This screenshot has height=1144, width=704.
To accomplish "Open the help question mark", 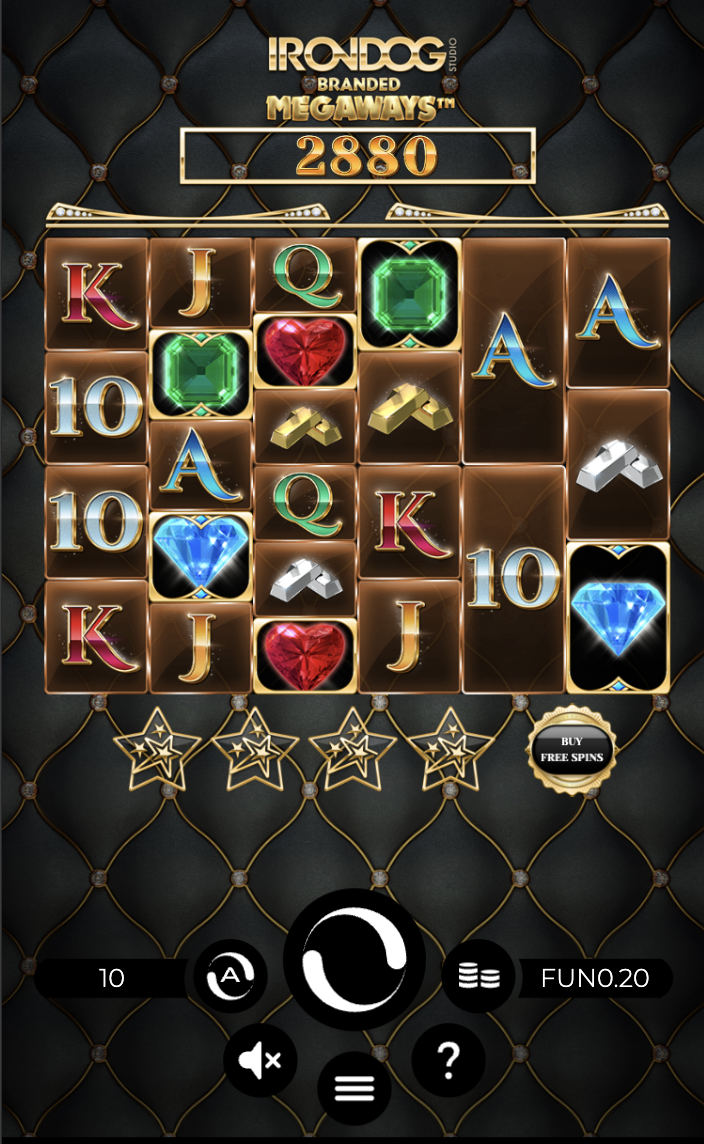I will tap(448, 1058).
